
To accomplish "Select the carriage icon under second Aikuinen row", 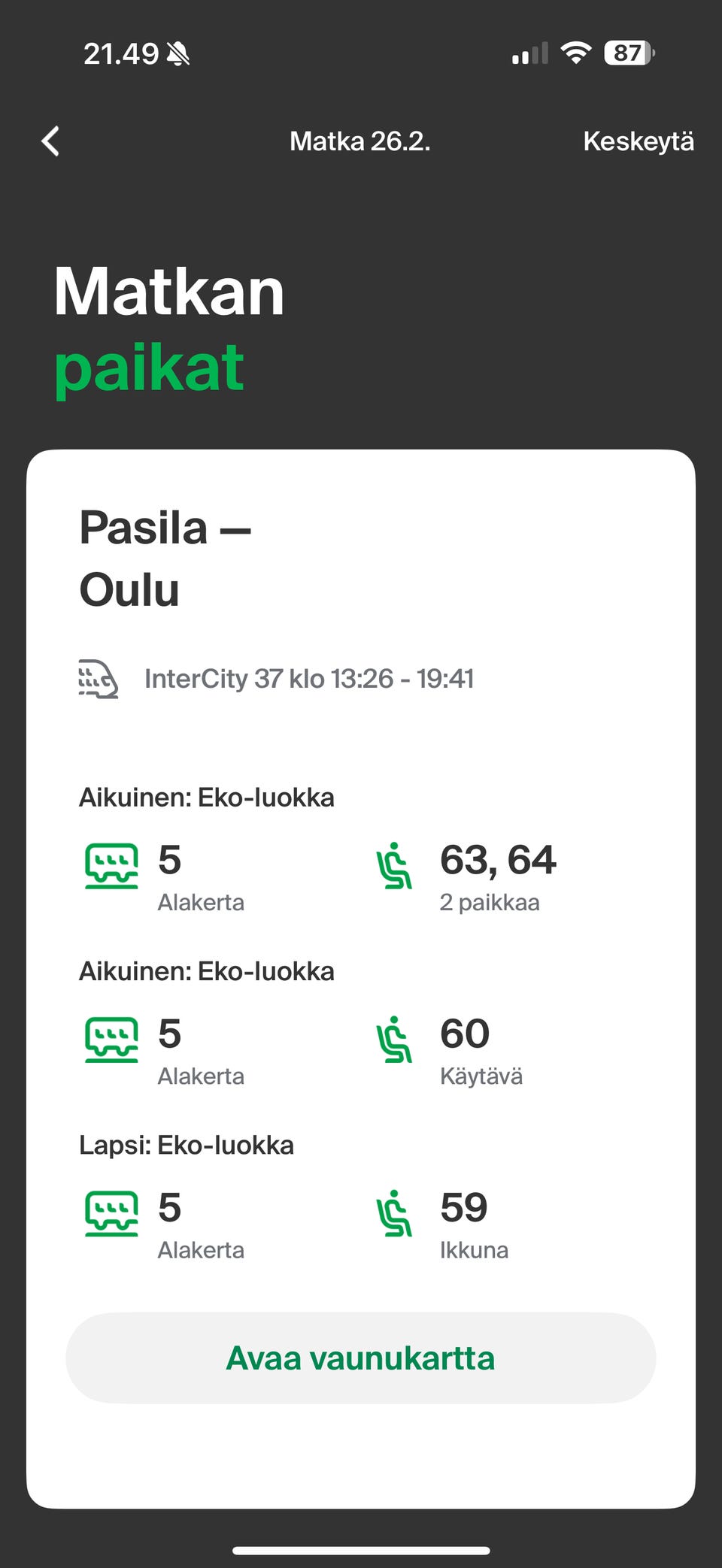I will 111,1040.
